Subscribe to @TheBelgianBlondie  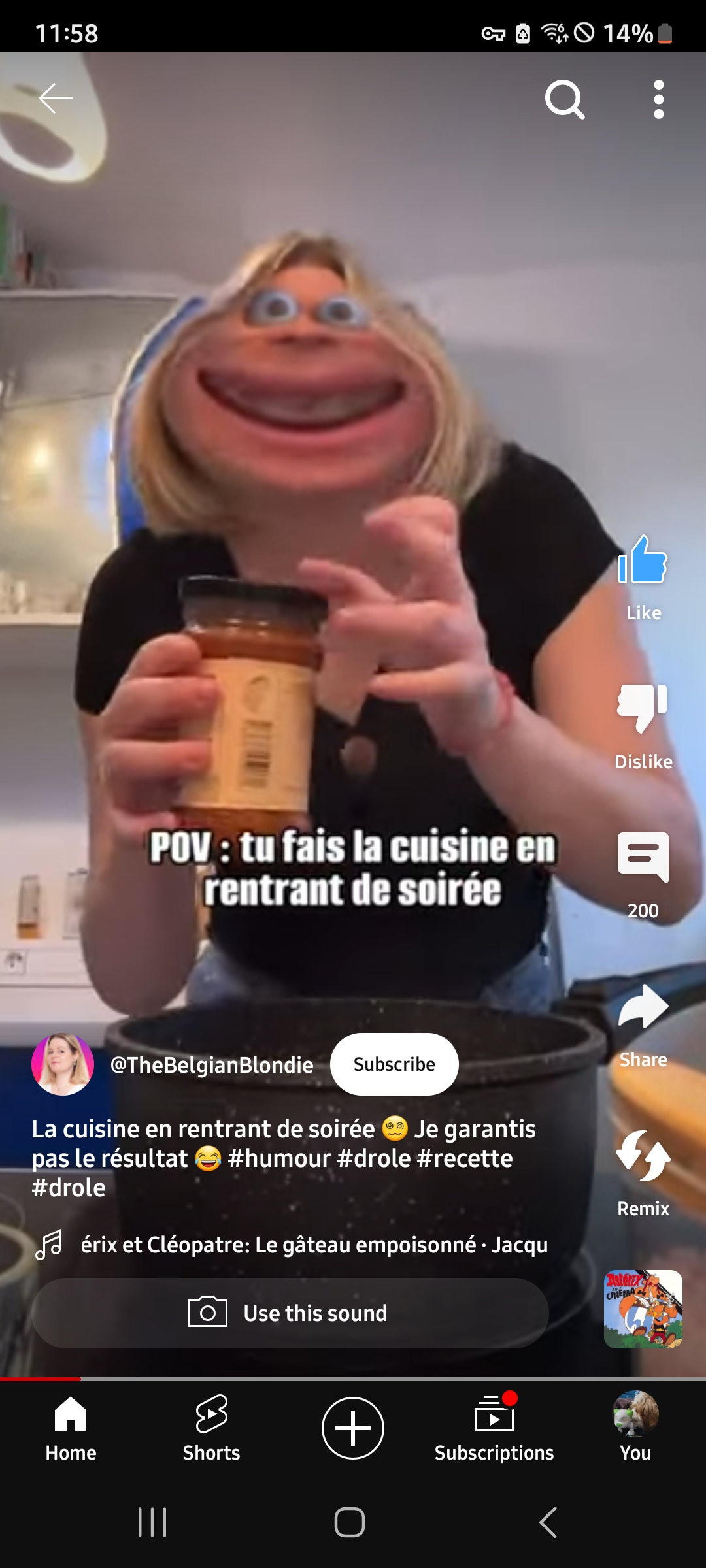(x=394, y=1064)
